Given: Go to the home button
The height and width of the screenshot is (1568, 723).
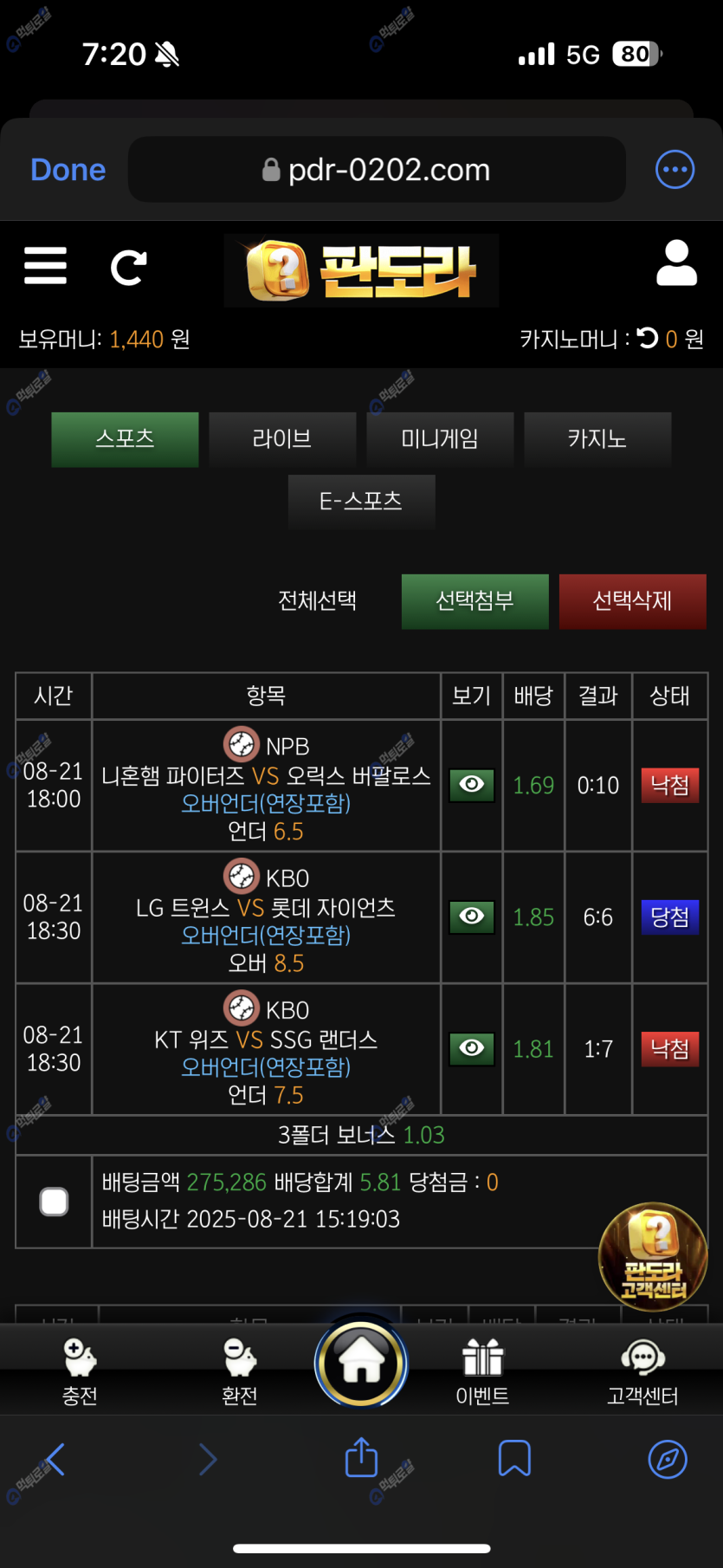Looking at the screenshot, I should (x=361, y=1362).
